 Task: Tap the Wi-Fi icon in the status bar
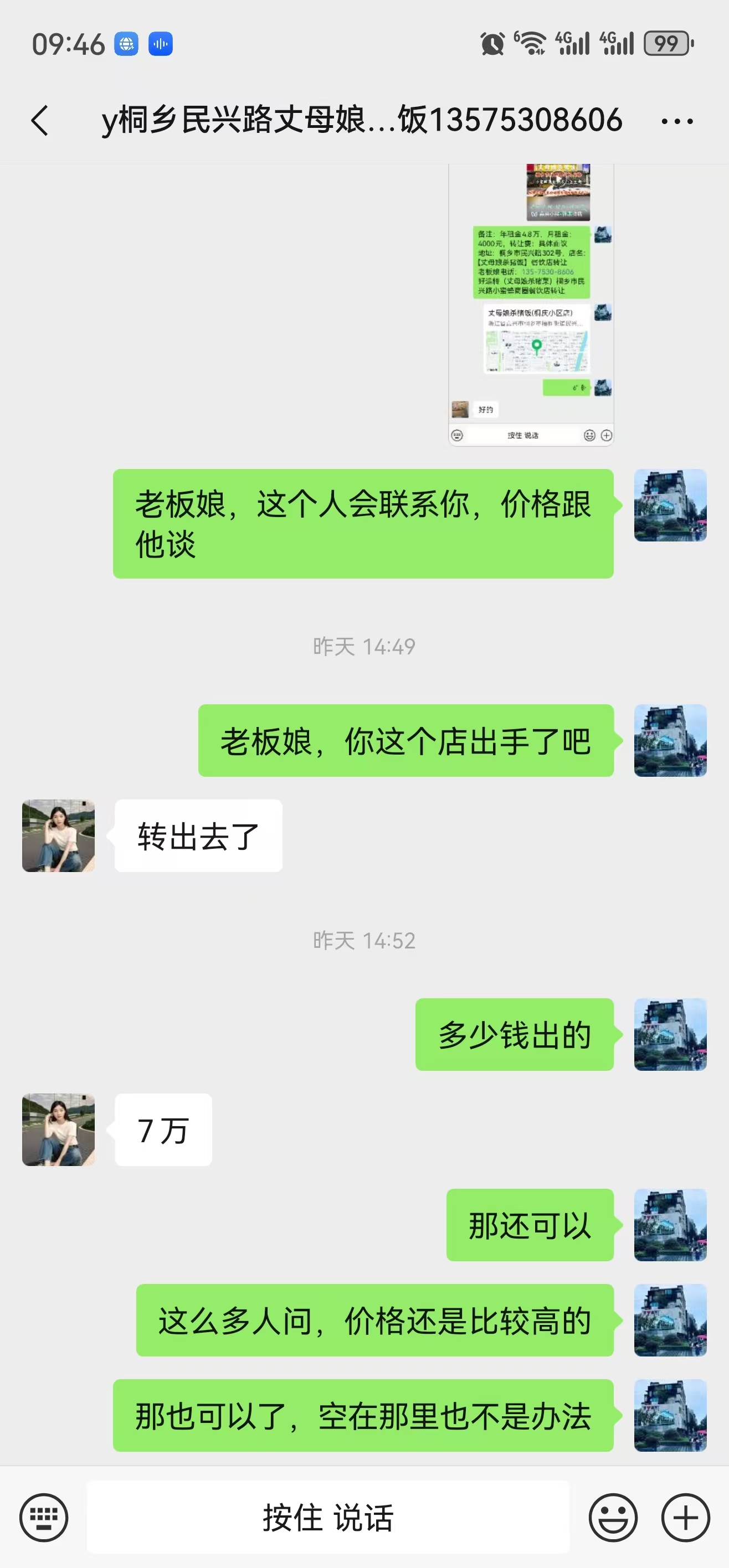(532, 43)
